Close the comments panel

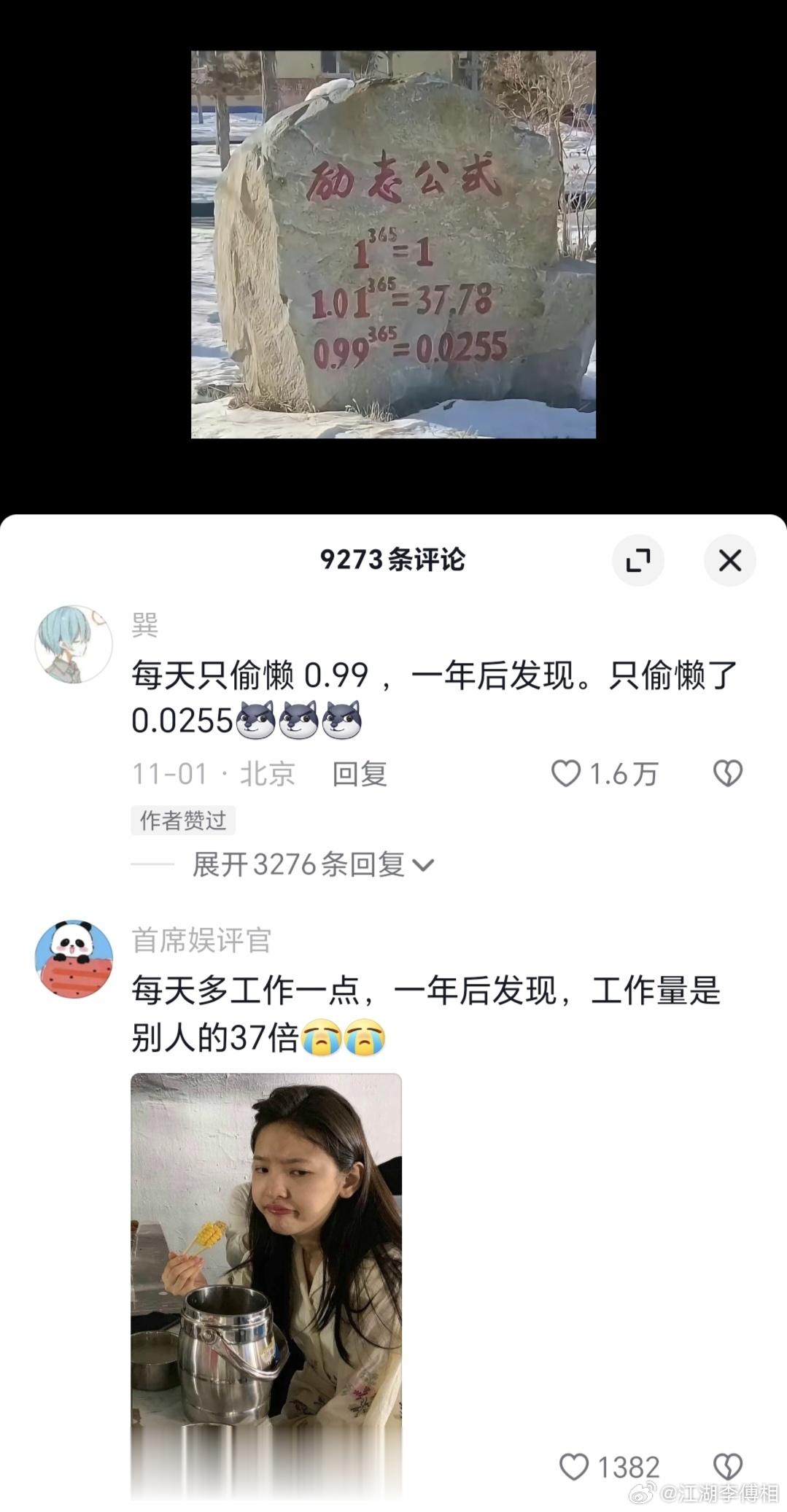click(729, 560)
